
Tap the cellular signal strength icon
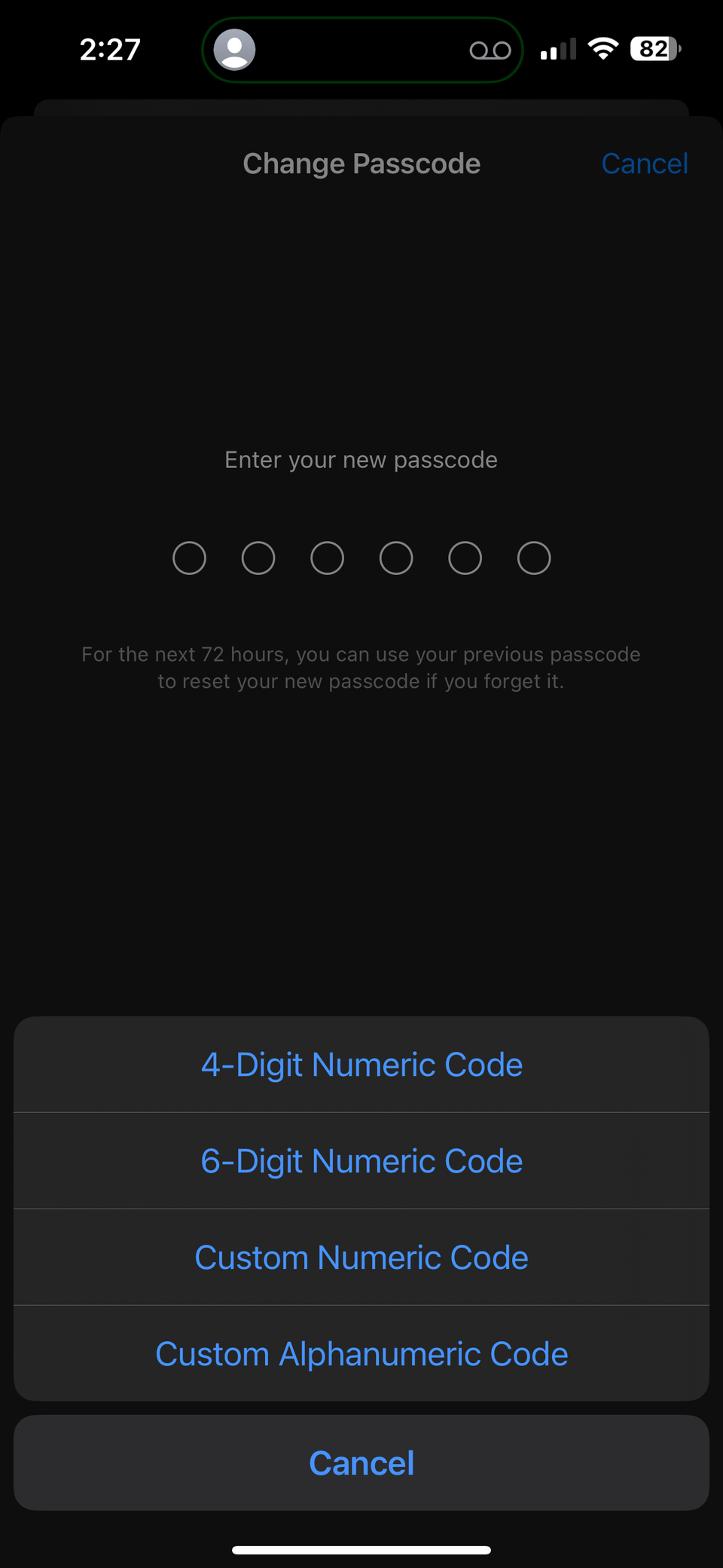click(x=558, y=49)
